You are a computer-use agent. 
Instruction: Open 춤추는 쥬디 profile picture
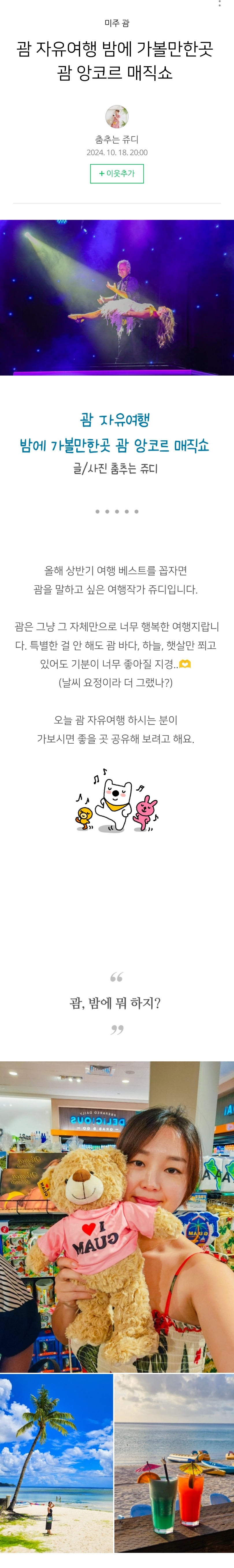(117, 116)
